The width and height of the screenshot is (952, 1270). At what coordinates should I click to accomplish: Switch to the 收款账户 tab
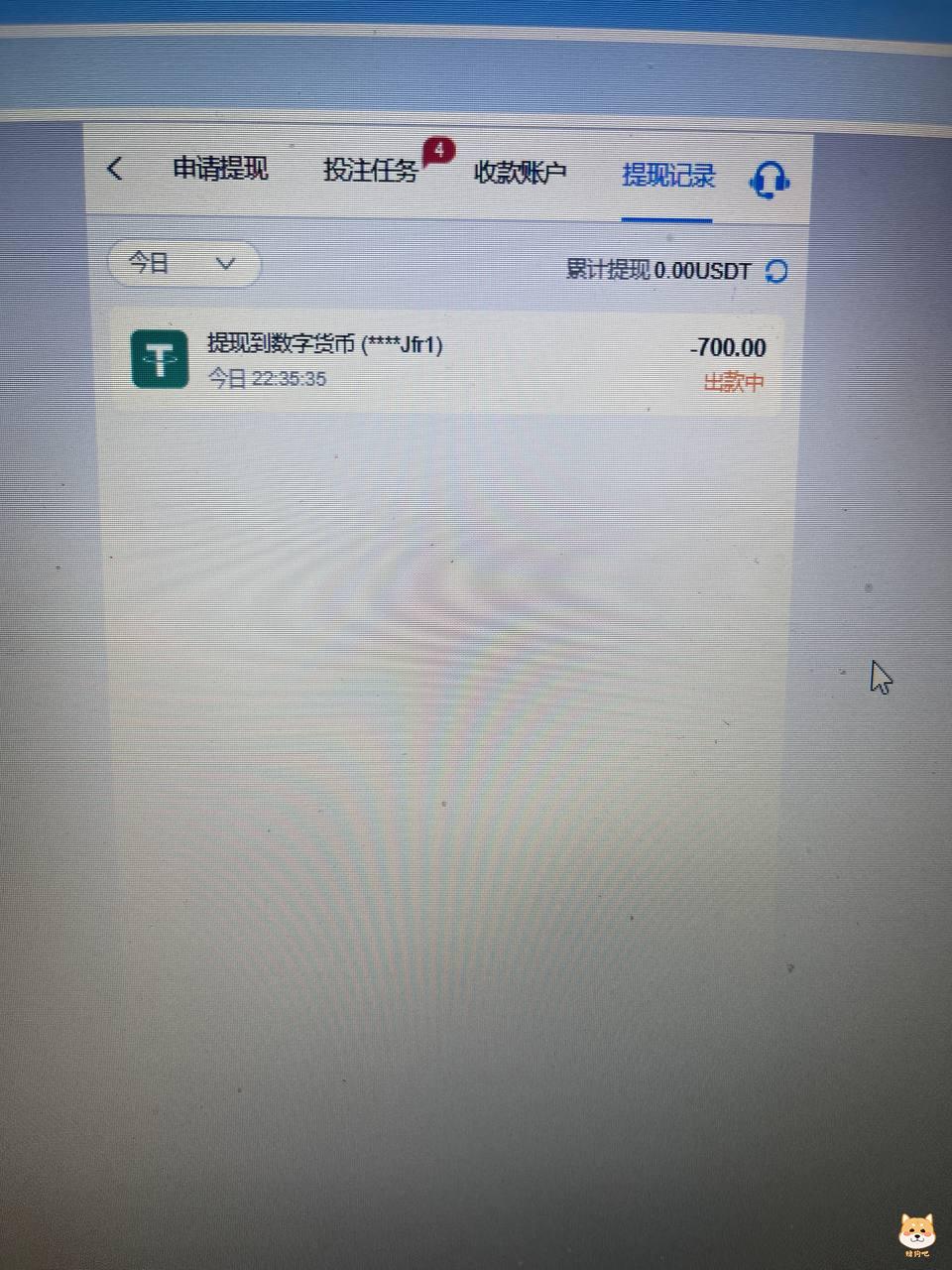(x=520, y=173)
